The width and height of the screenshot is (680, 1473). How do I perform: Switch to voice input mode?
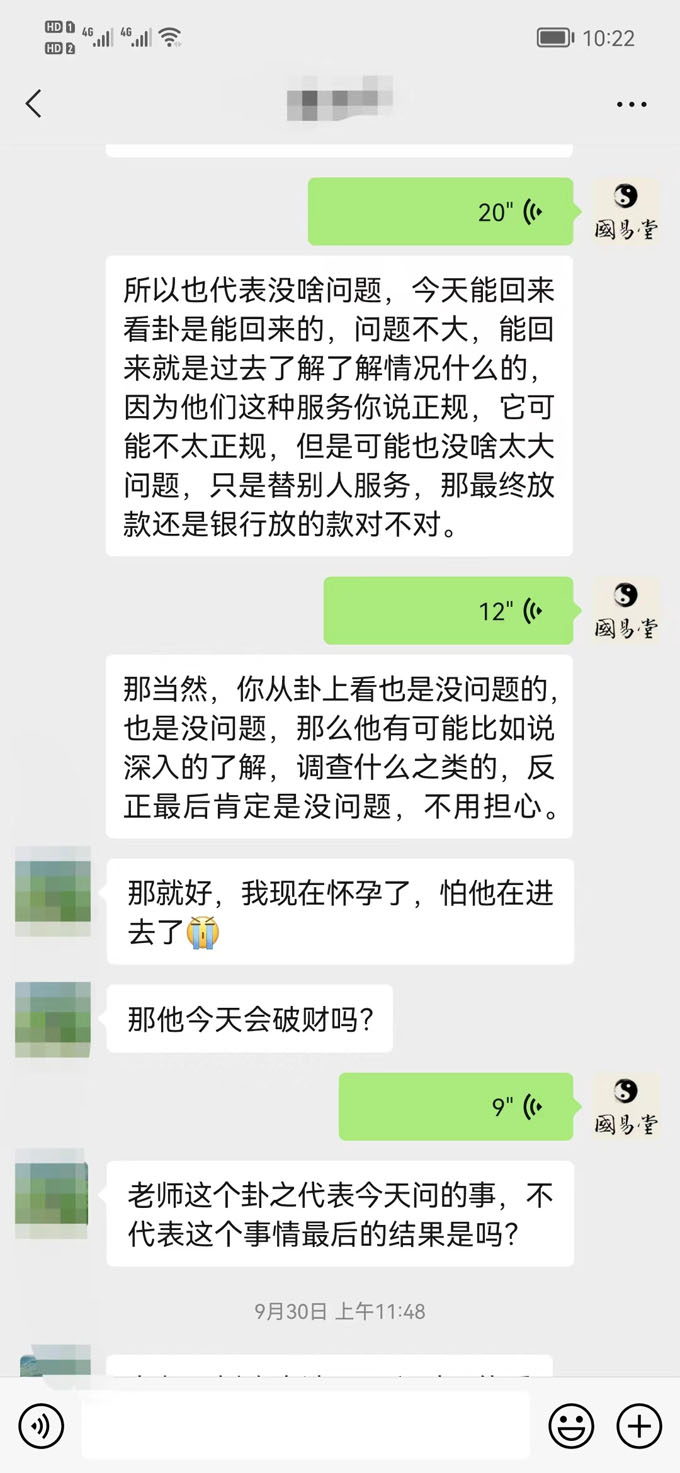point(41,1425)
